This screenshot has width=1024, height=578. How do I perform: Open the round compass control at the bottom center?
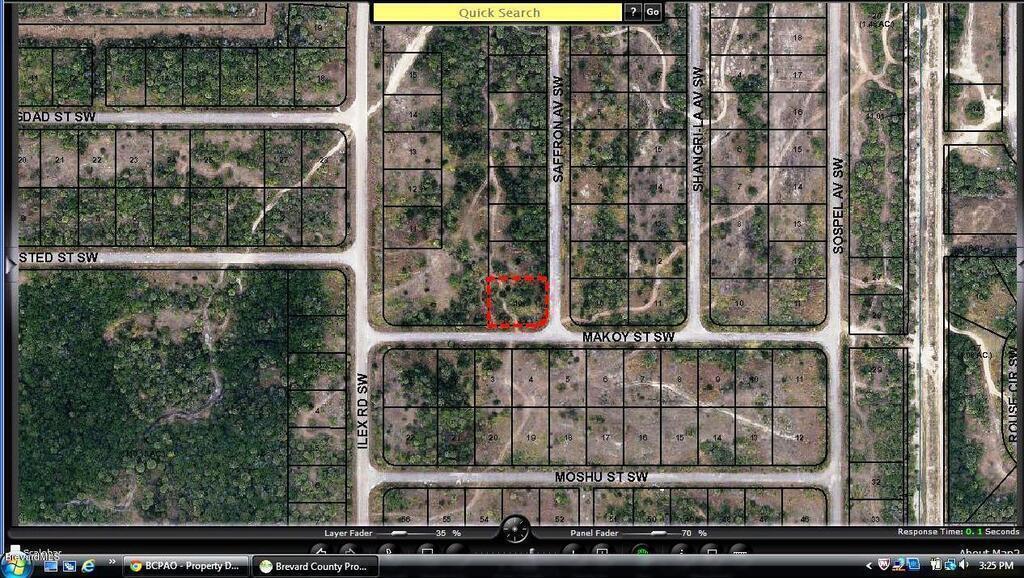[x=514, y=529]
